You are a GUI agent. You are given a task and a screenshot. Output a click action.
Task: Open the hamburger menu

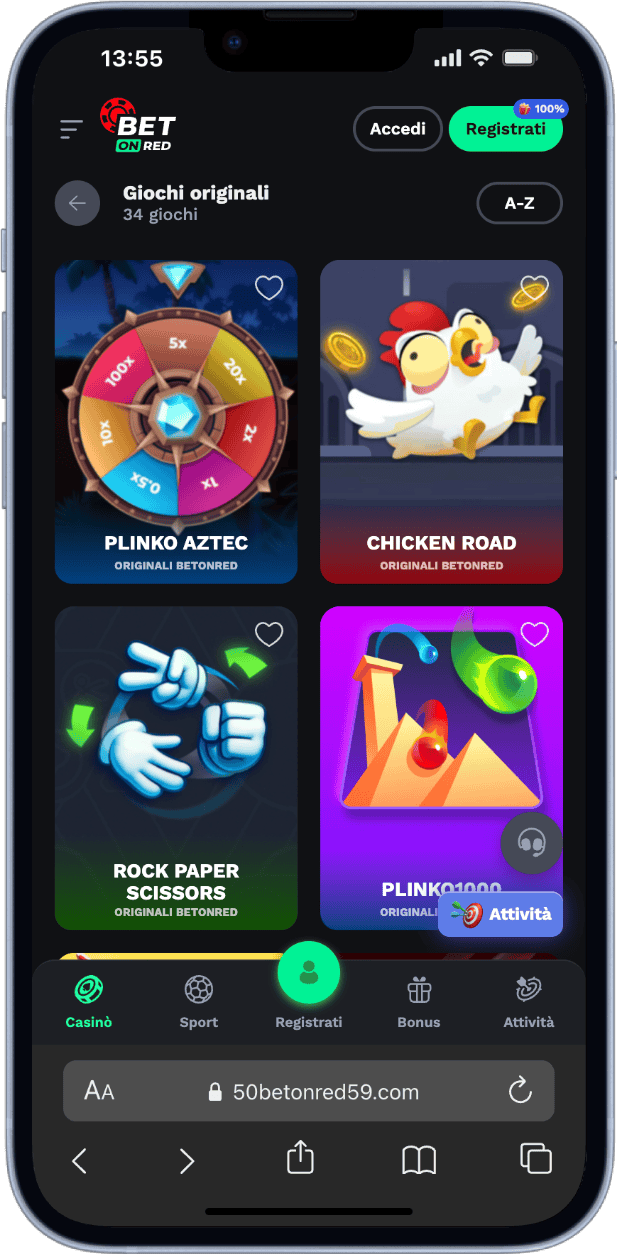click(71, 129)
